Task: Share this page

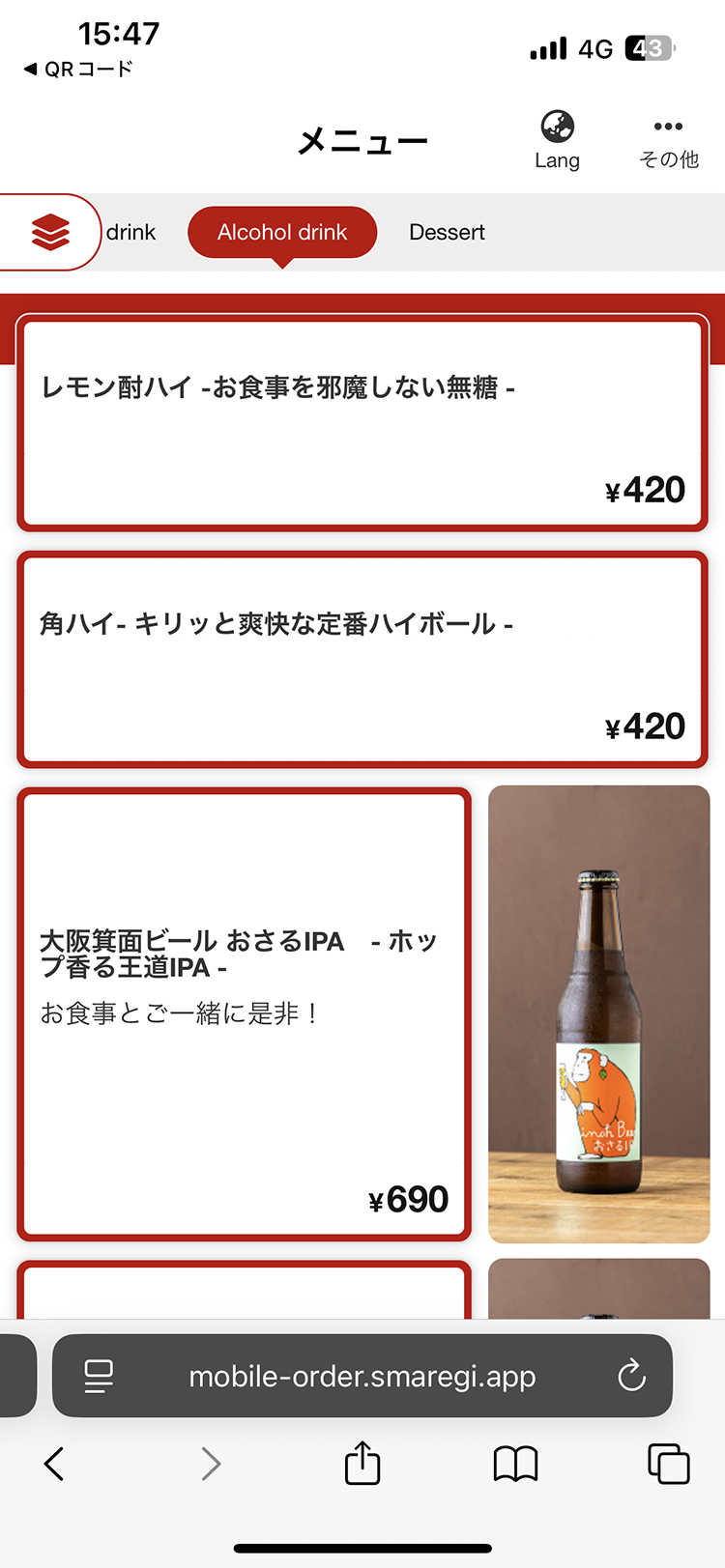Action: point(362,1463)
